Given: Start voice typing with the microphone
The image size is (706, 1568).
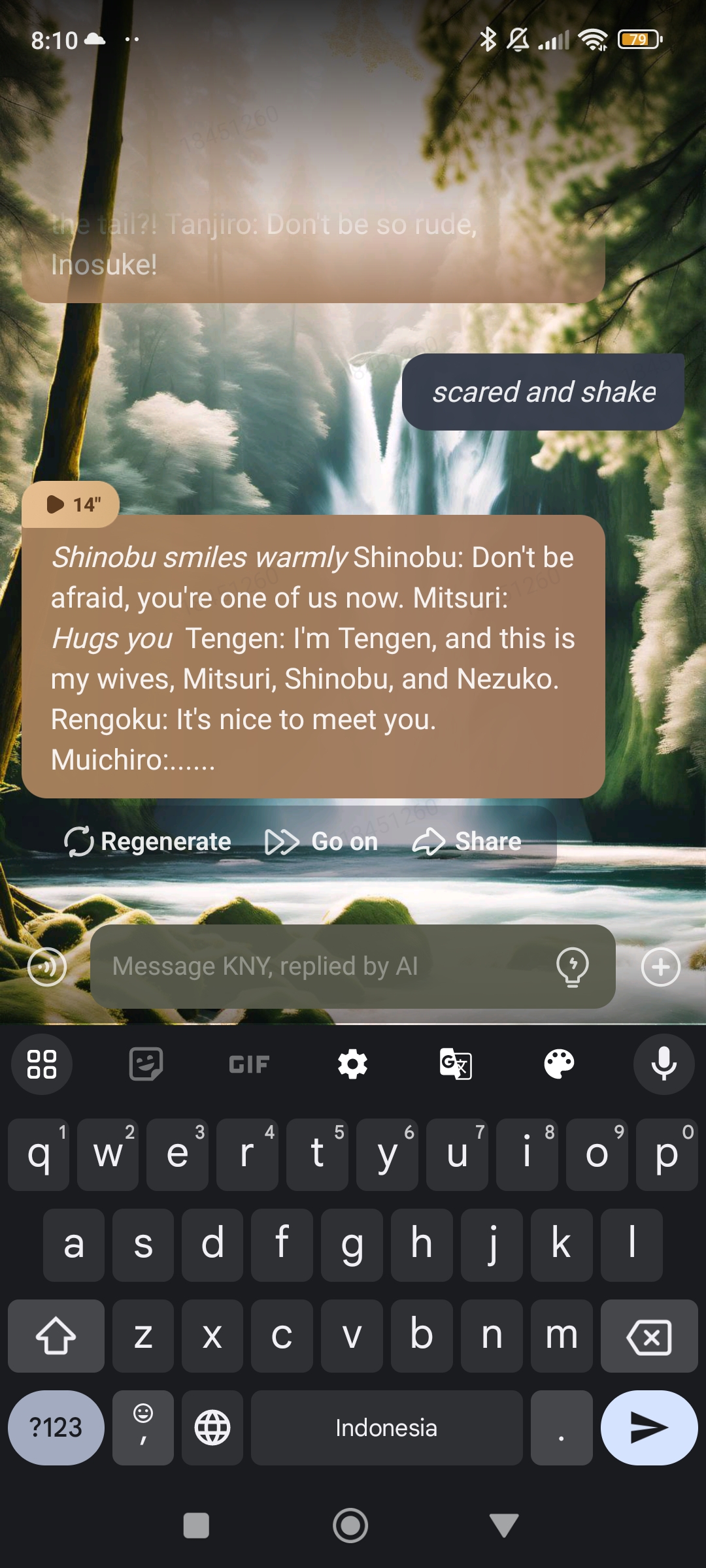Looking at the screenshot, I should click(x=664, y=1064).
